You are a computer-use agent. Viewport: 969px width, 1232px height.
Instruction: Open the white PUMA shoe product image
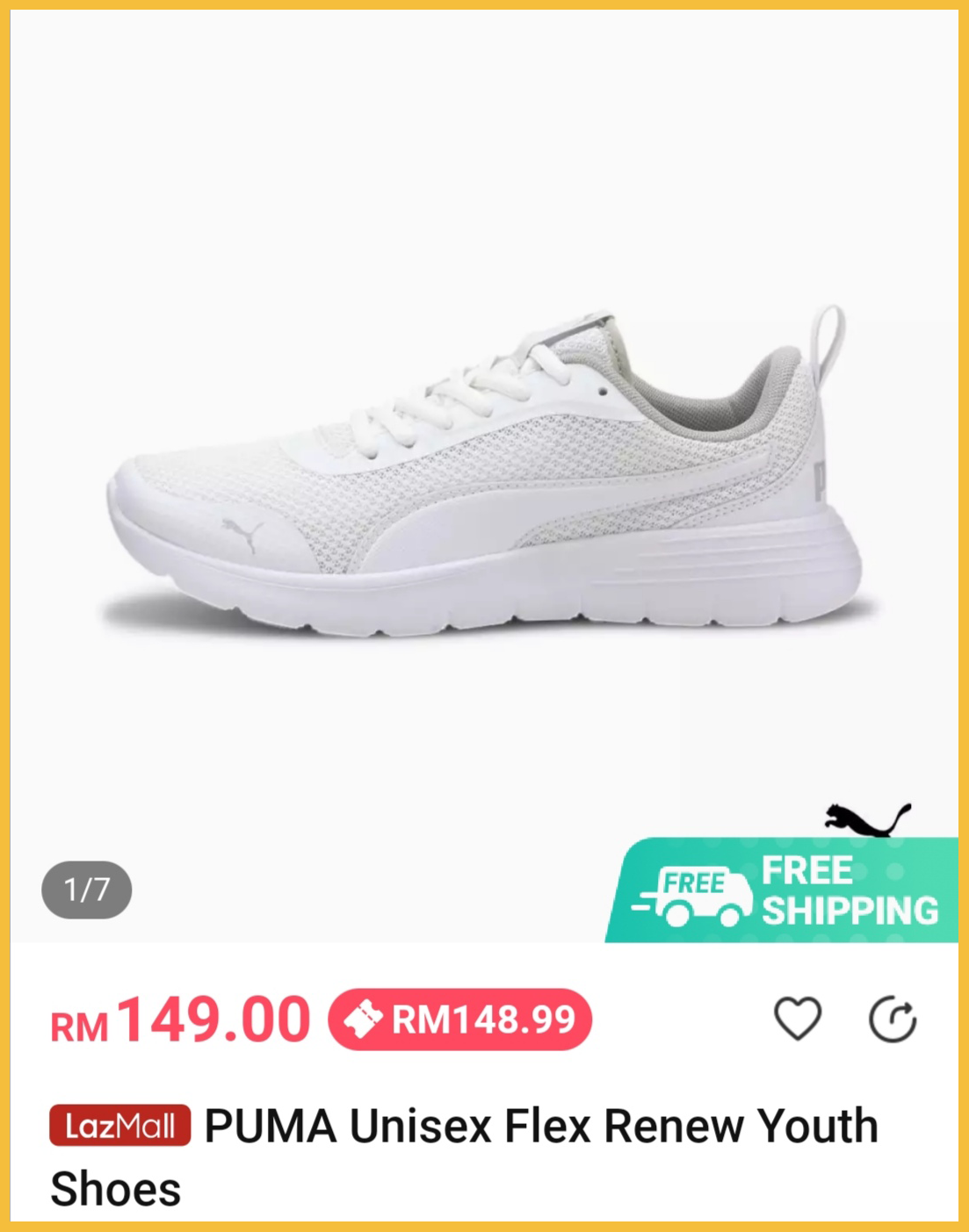point(483,474)
